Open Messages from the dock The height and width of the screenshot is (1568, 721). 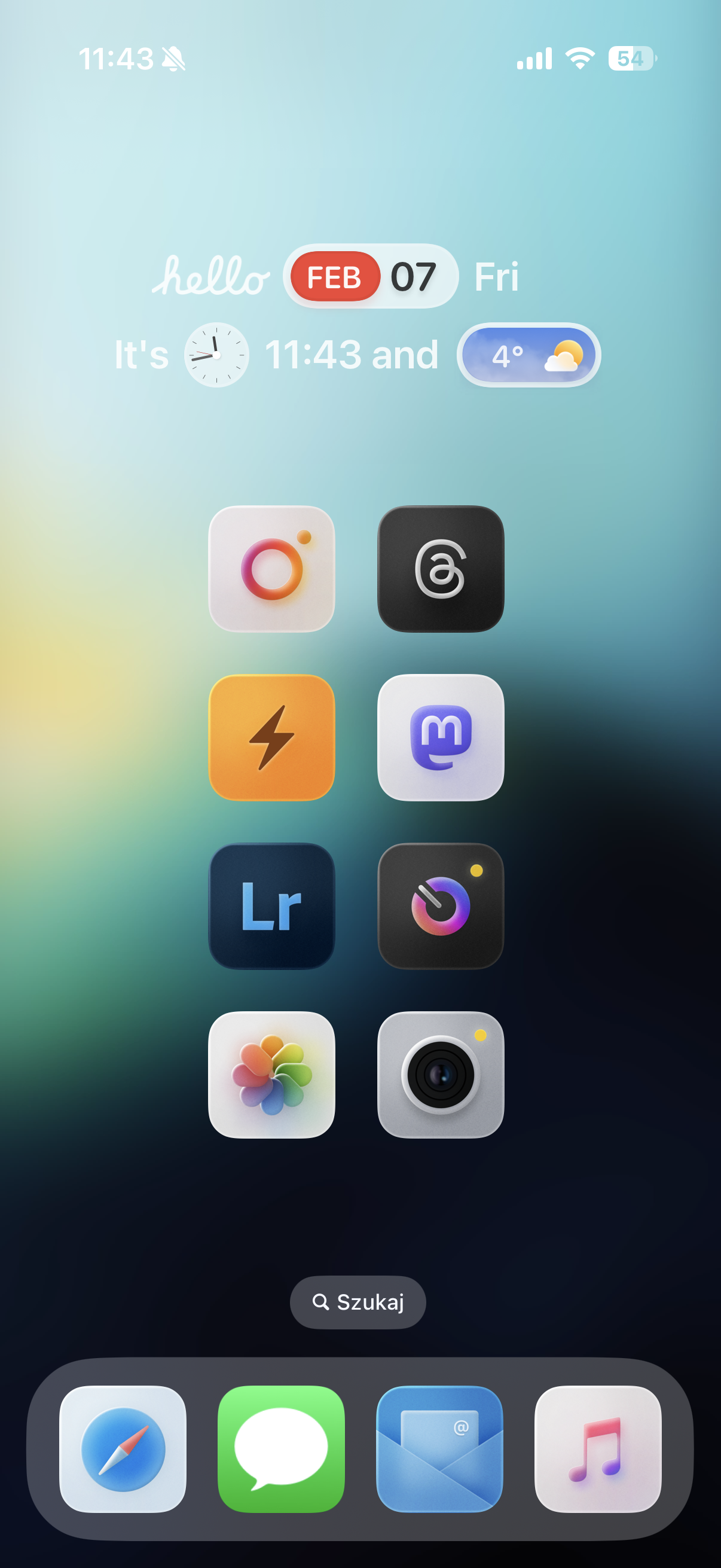coord(281,1448)
